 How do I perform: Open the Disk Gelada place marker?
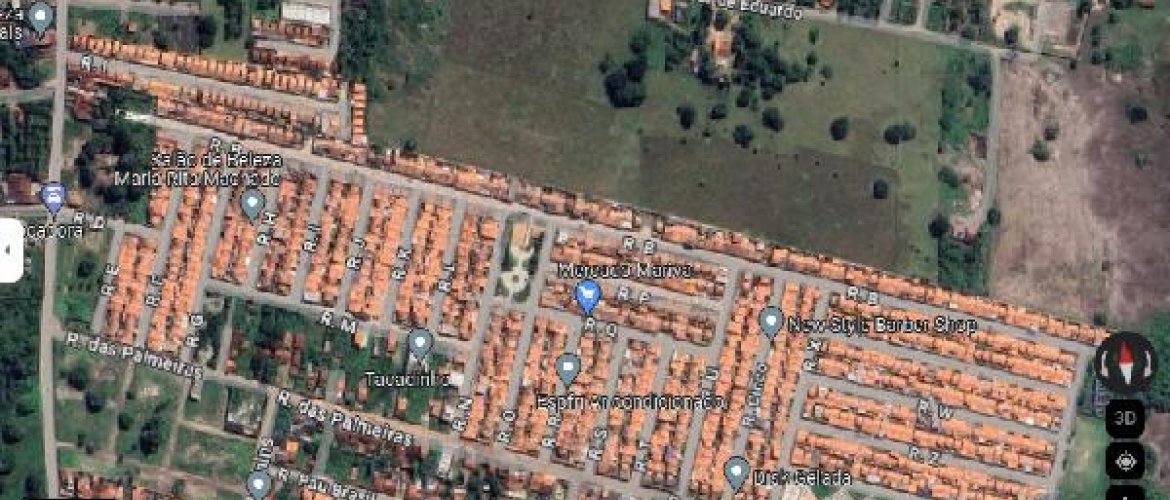pyautogui.click(x=737, y=471)
